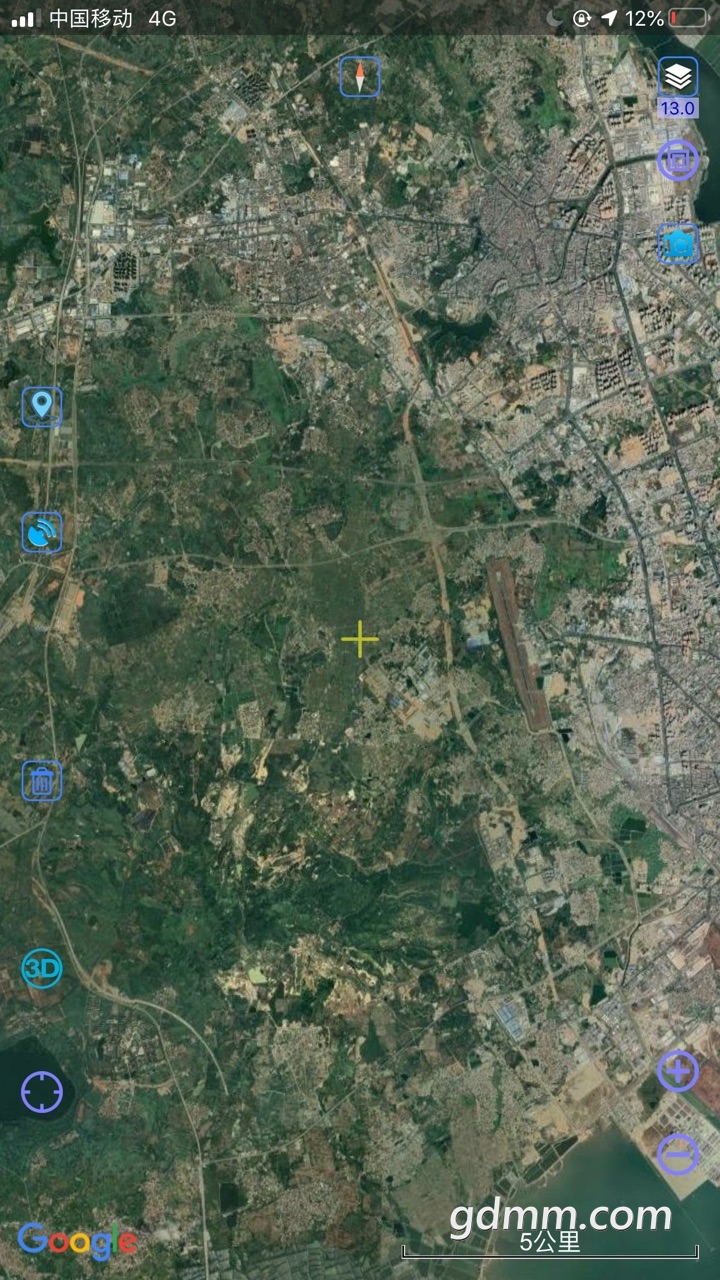The height and width of the screenshot is (1280, 720).
Task: Open the satellite signal tracking tool
Action: point(42,532)
